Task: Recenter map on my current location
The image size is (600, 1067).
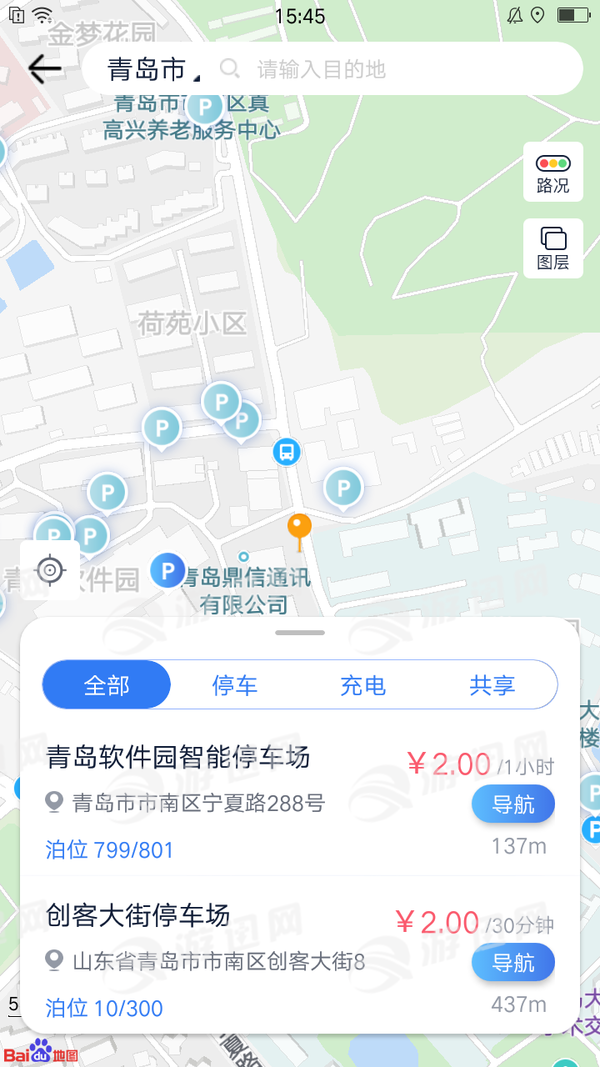Action: (50, 570)
